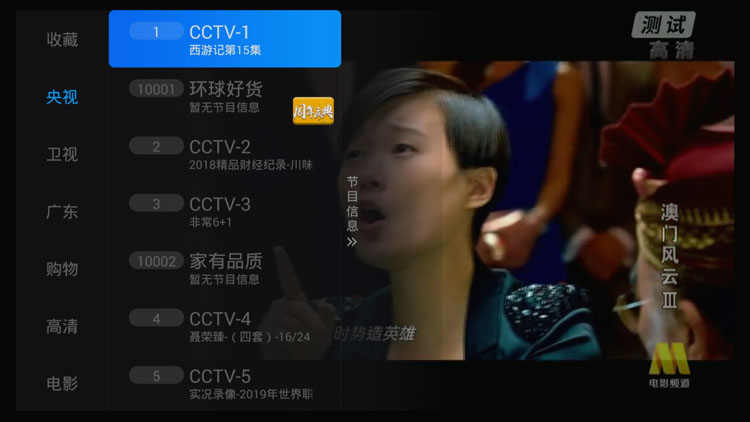750x422 pixels.
Task: Select the 广东 category
Action: click(x=62, y=212)
